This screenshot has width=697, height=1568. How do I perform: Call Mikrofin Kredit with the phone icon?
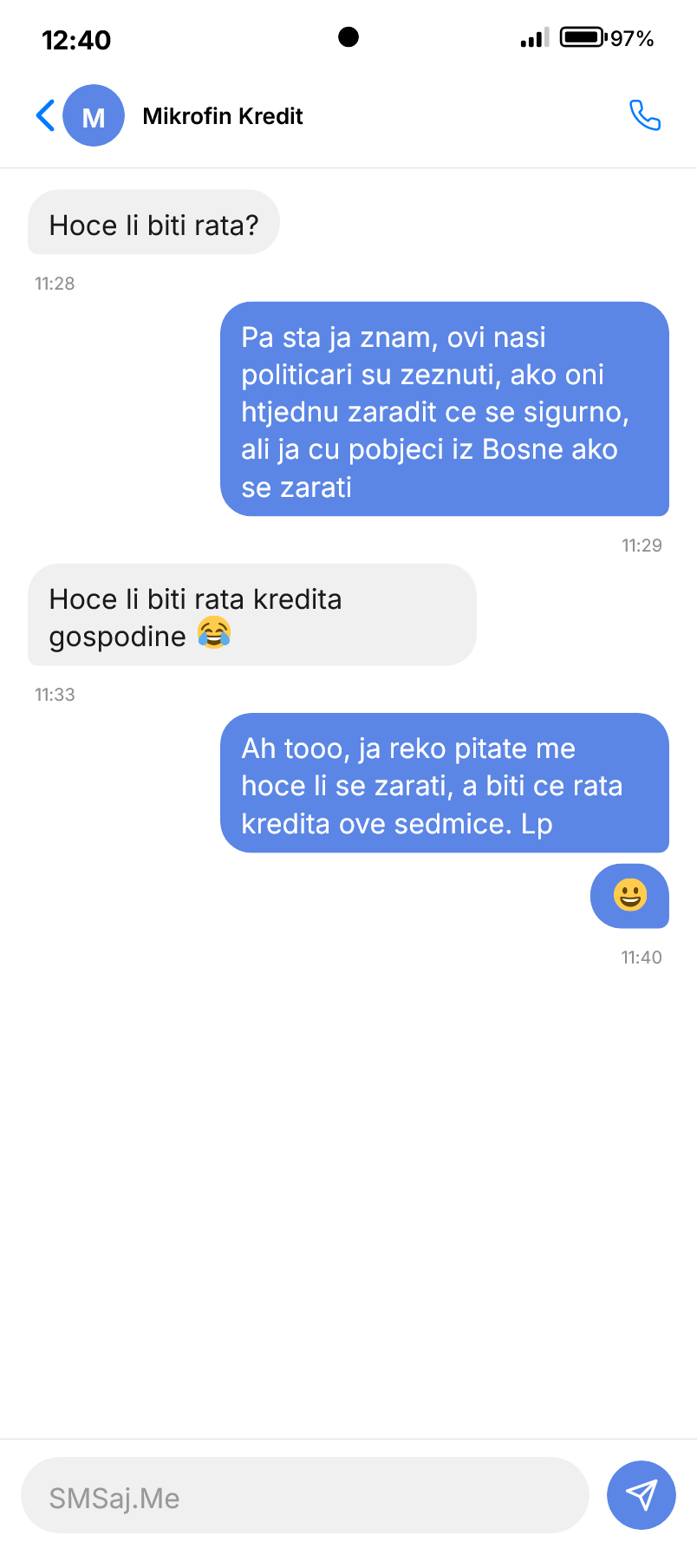point(644,115)
